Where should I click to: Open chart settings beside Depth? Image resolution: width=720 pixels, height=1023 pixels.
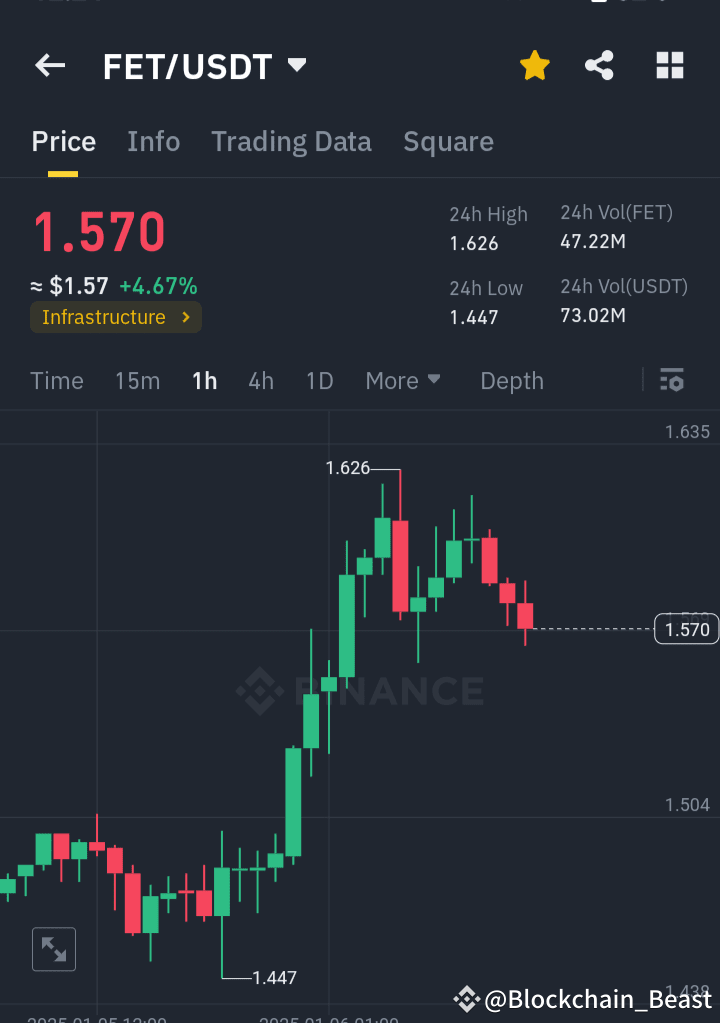671,380
